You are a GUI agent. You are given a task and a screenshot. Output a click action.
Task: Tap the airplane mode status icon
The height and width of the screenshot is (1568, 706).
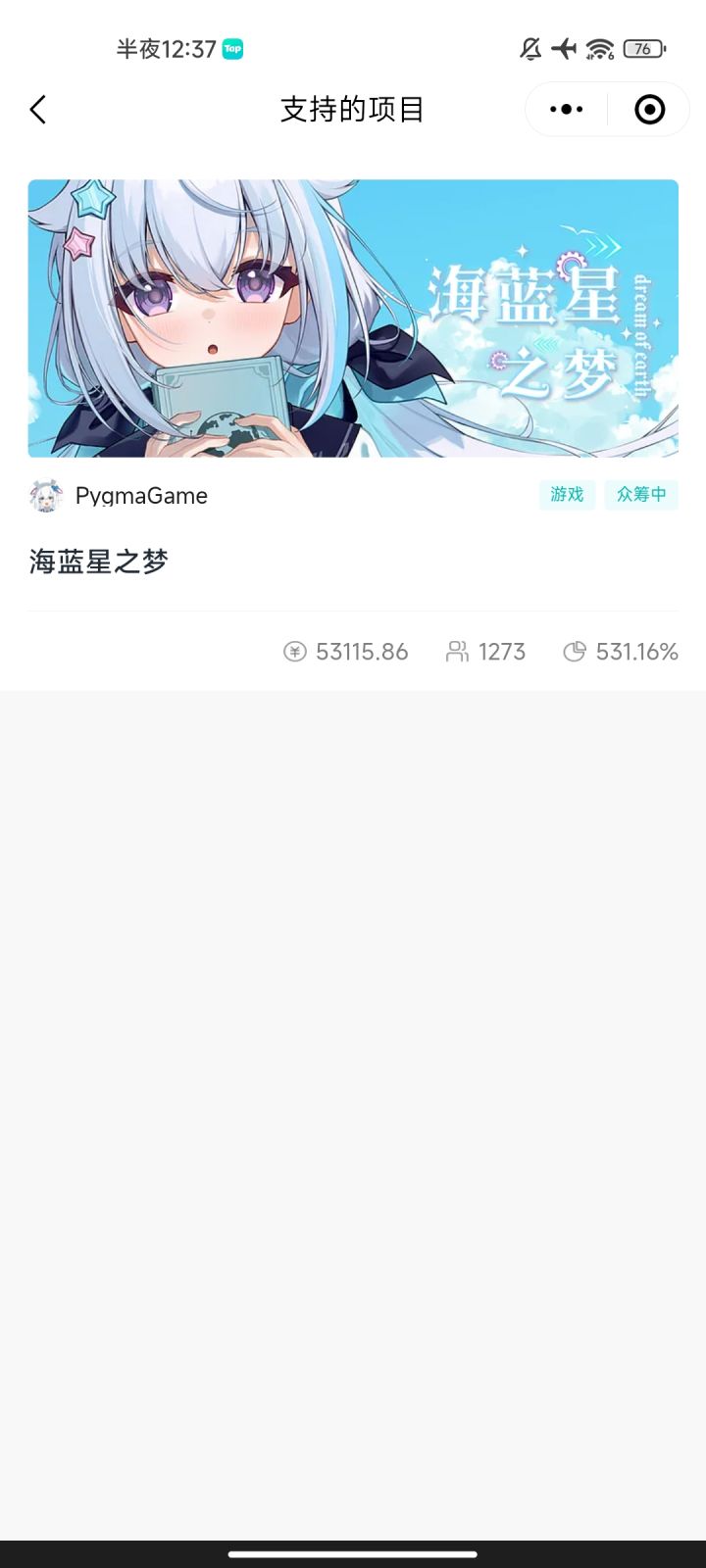point(563,47)
